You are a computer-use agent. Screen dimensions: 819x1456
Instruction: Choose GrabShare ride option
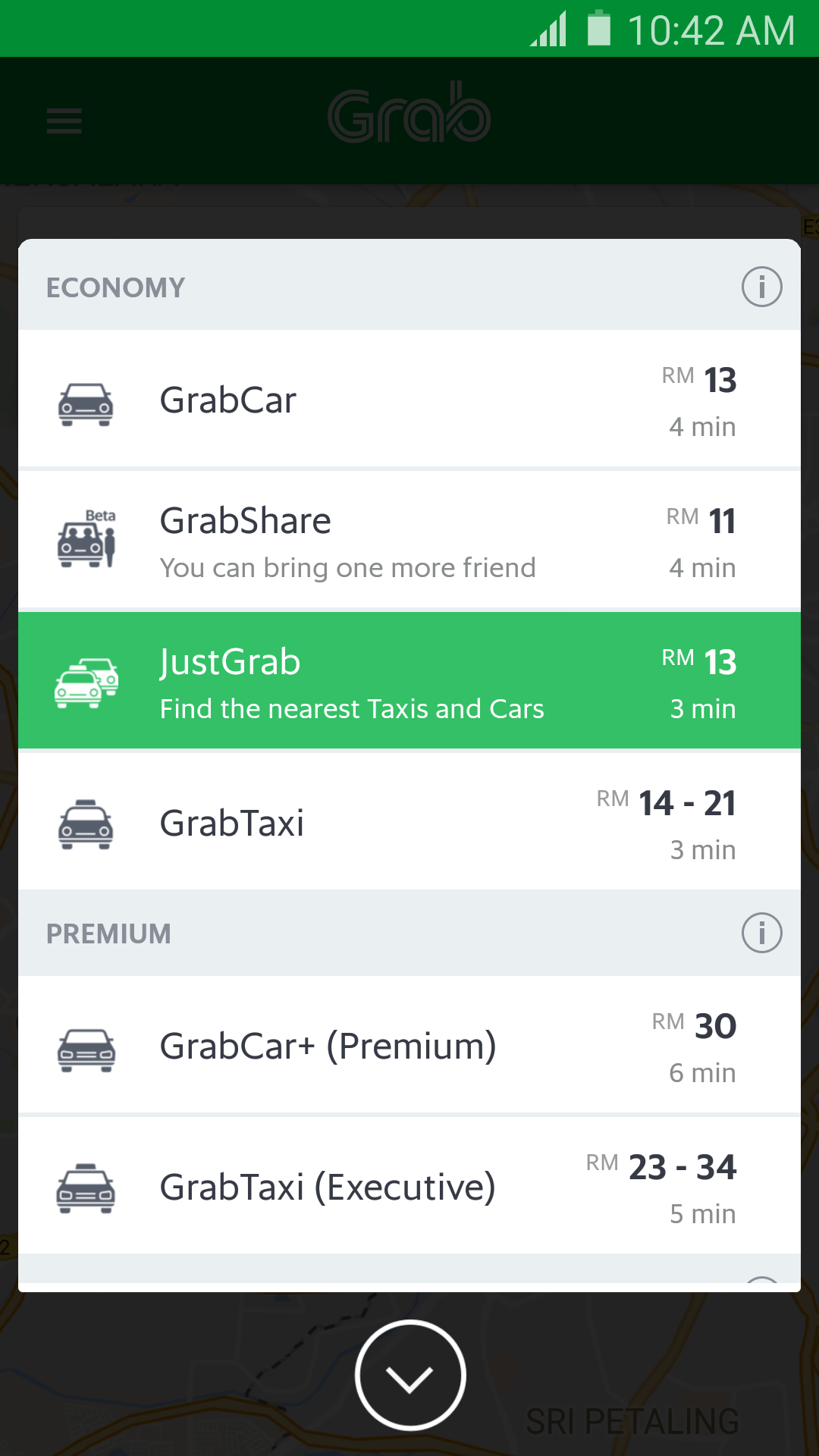click(409, 541)
